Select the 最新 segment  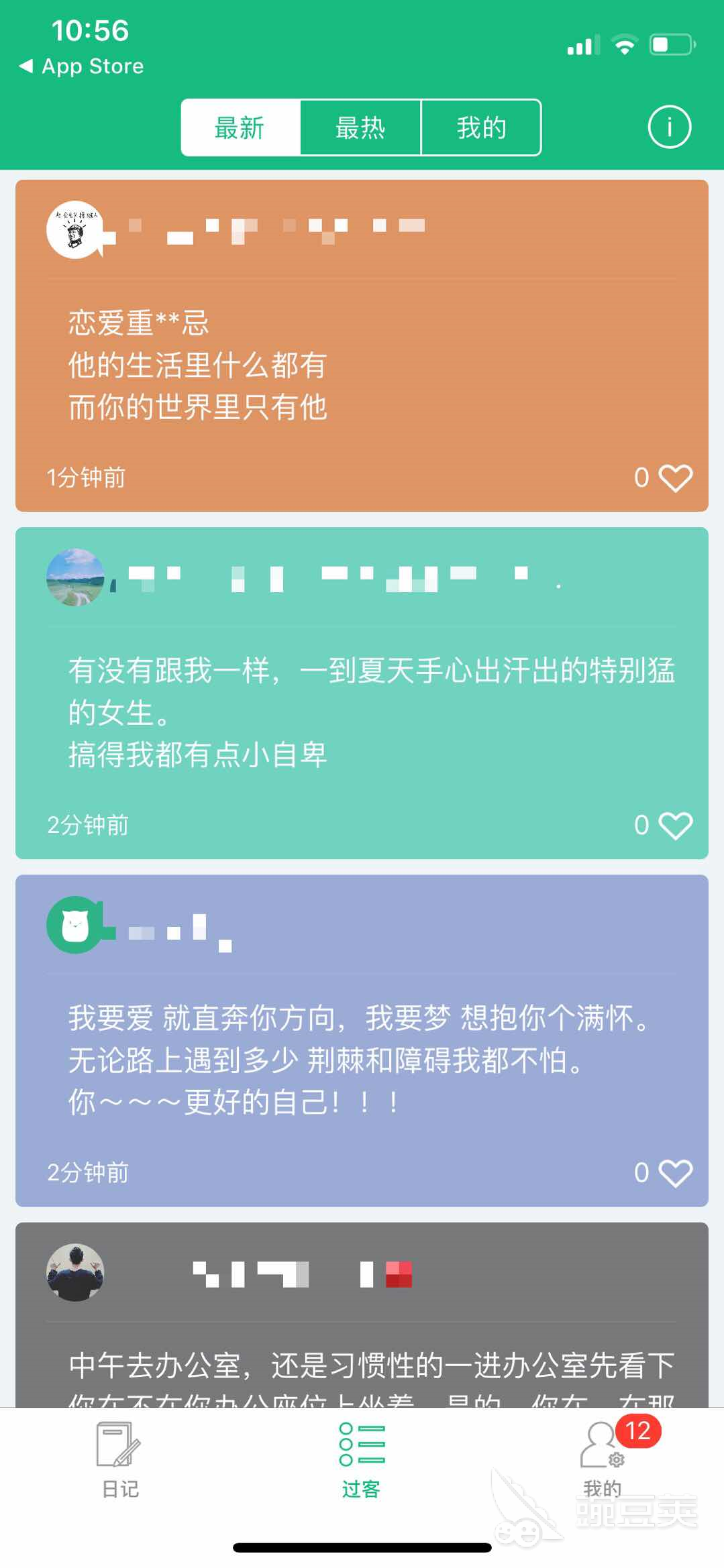pos(240,127)
